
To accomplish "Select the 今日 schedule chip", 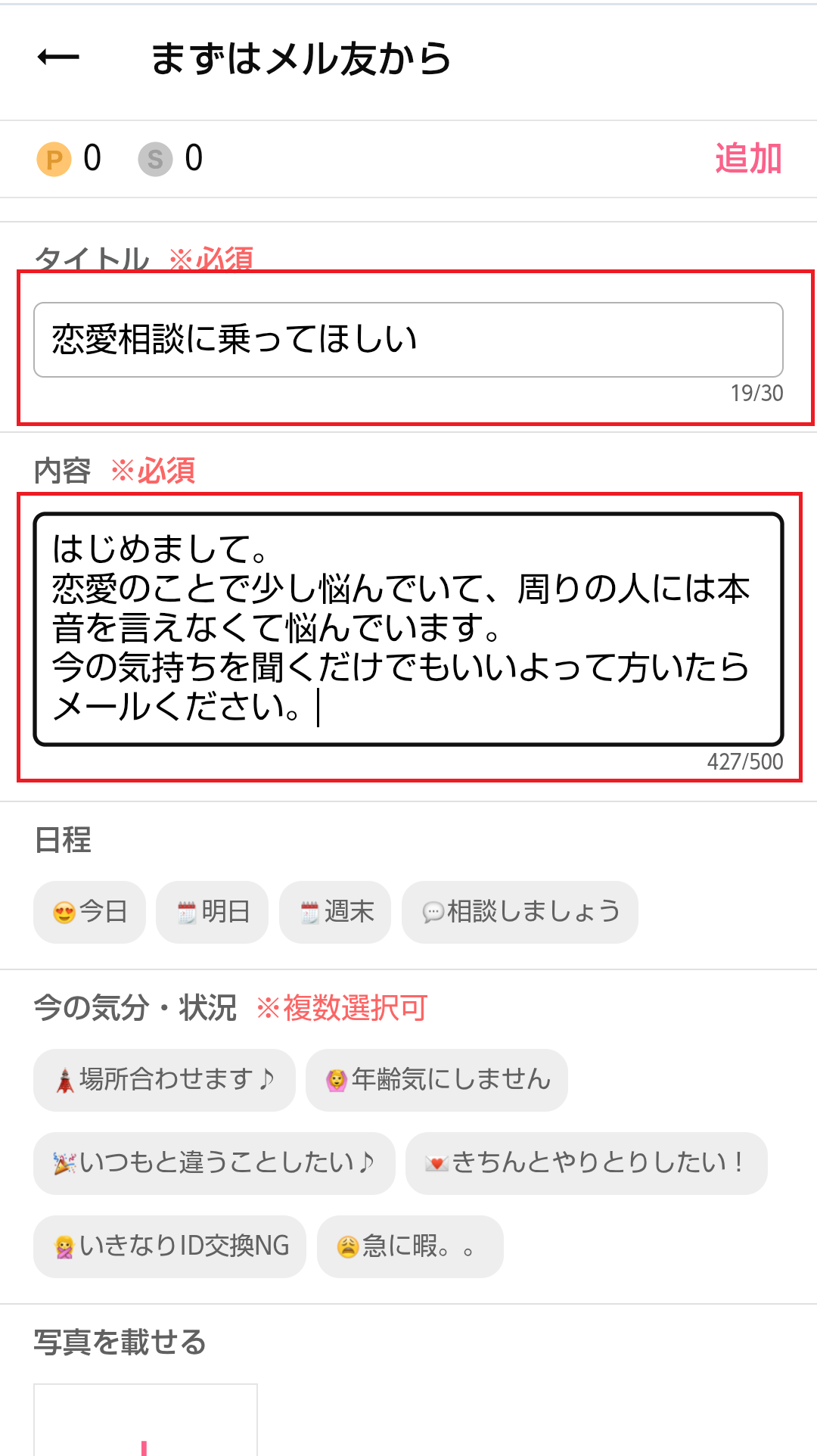I will click(x=89, y=912).
